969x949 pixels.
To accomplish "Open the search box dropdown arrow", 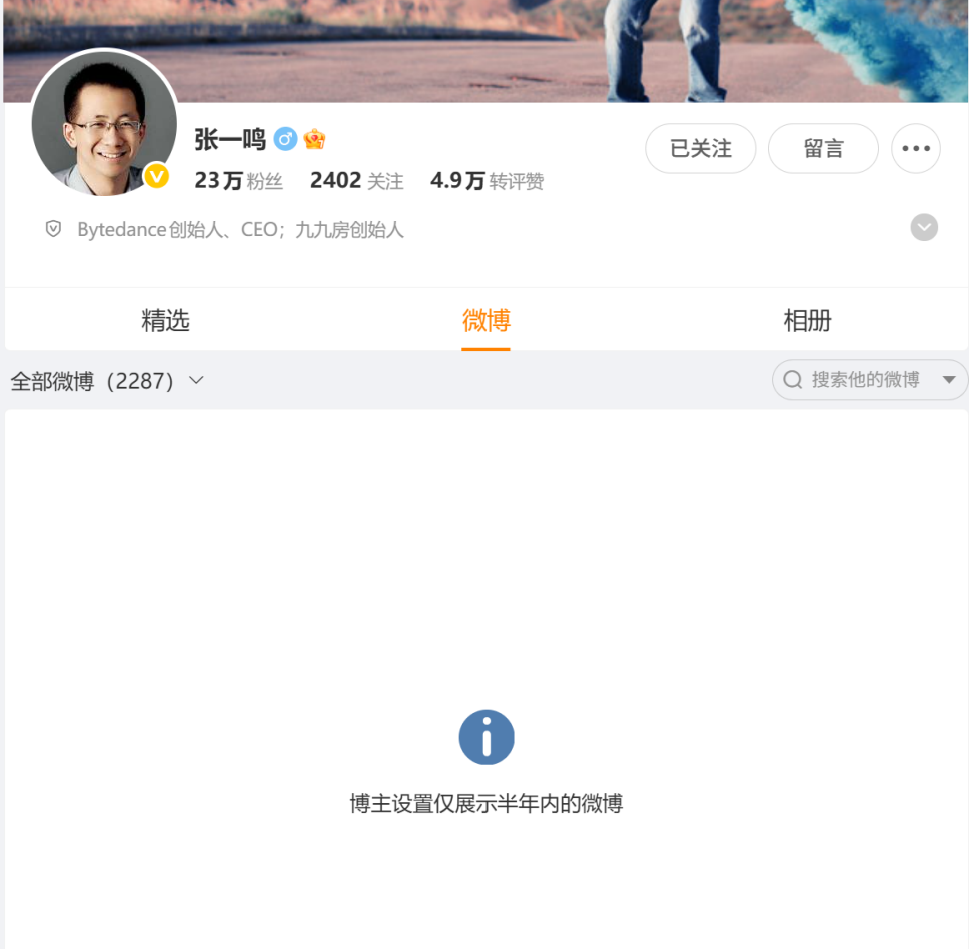I will [x=949, y=379].
